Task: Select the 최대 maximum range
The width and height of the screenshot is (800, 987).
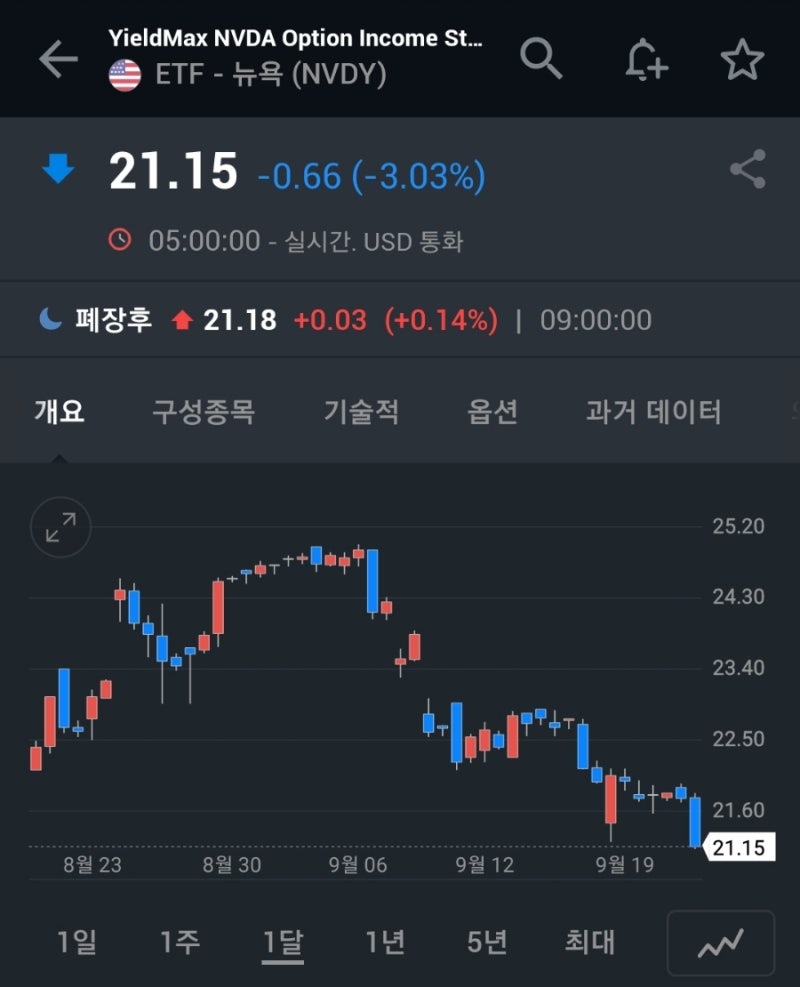Action: pyautogui.click(x=588, y=942)
